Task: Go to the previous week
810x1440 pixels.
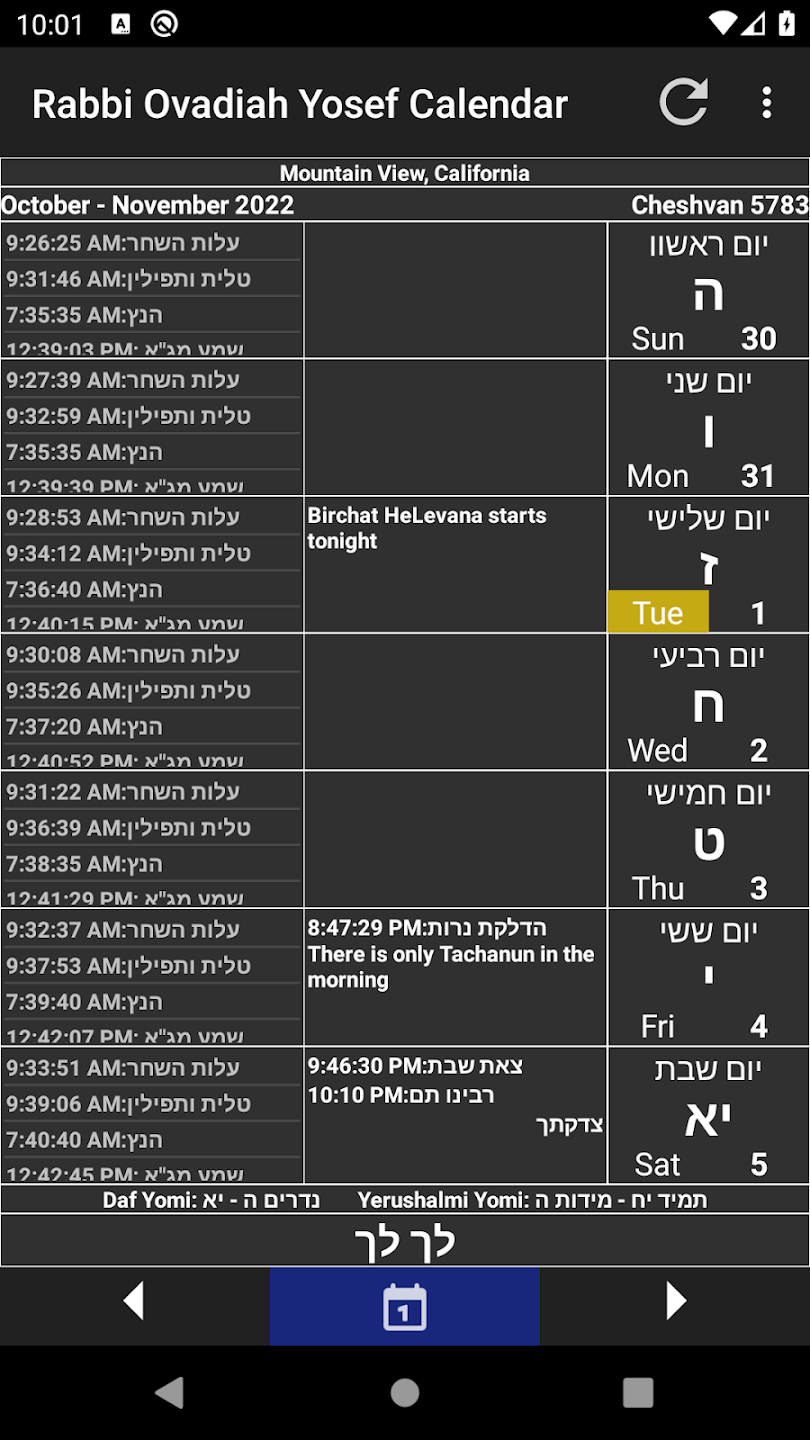Action: tap(135, 1302)
